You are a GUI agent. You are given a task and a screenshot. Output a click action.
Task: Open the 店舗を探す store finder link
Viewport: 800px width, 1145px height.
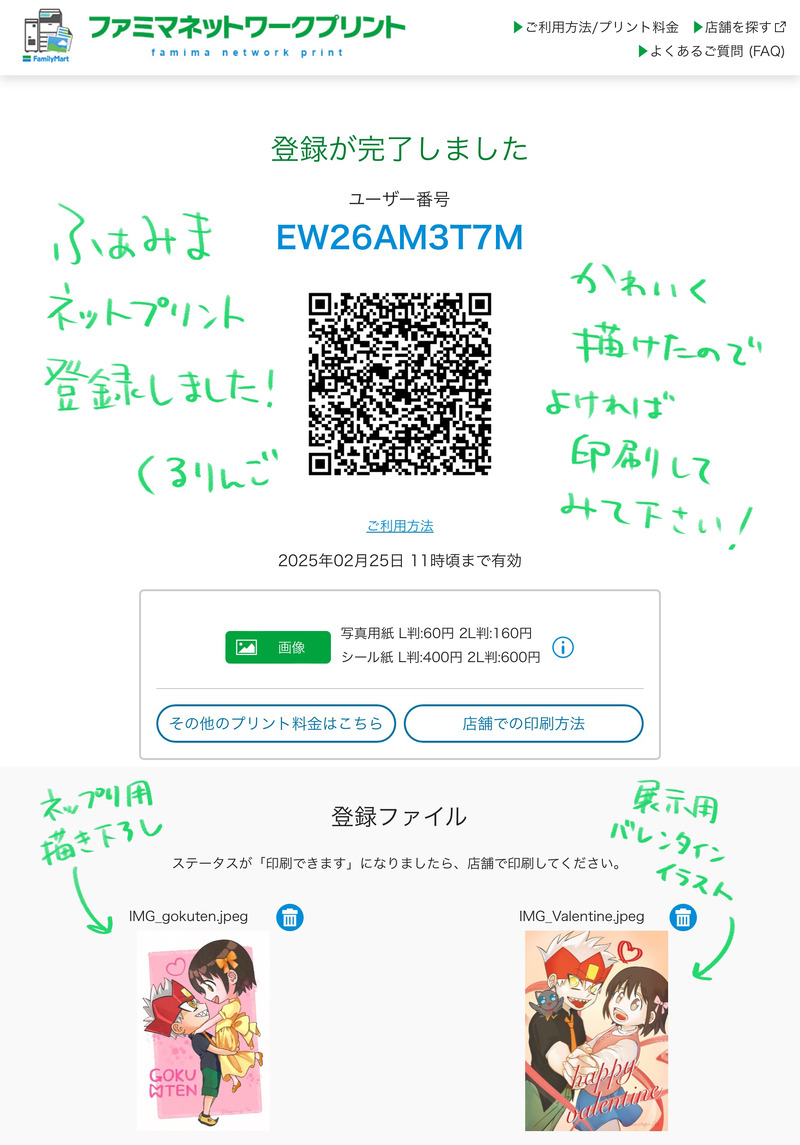click(x=739, y=27)
